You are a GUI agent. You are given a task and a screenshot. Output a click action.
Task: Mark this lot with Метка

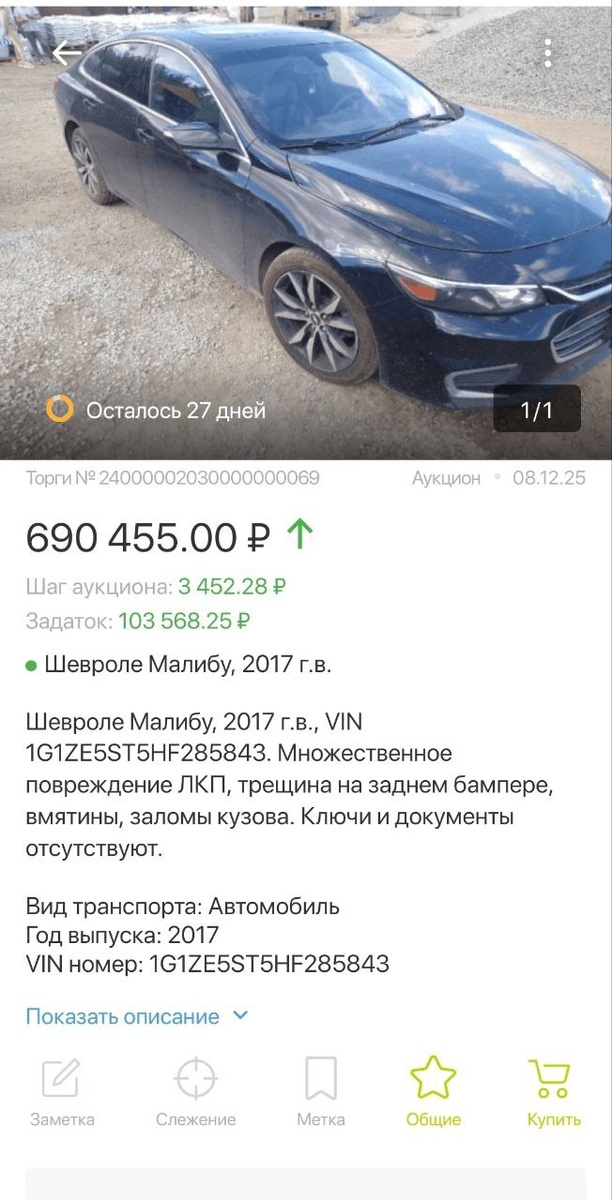point(320,1092)
